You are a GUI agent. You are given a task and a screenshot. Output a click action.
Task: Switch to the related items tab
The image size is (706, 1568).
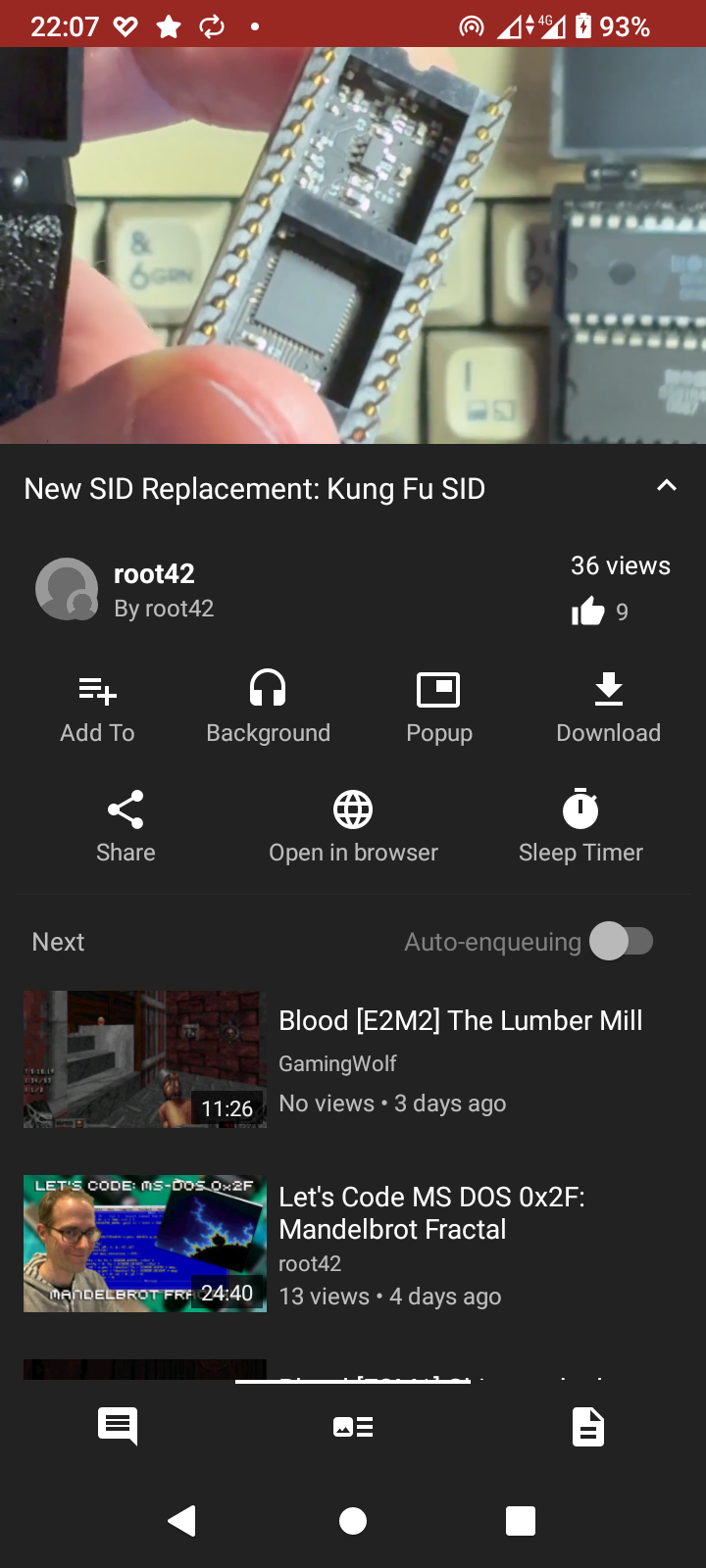point(353,1427)
